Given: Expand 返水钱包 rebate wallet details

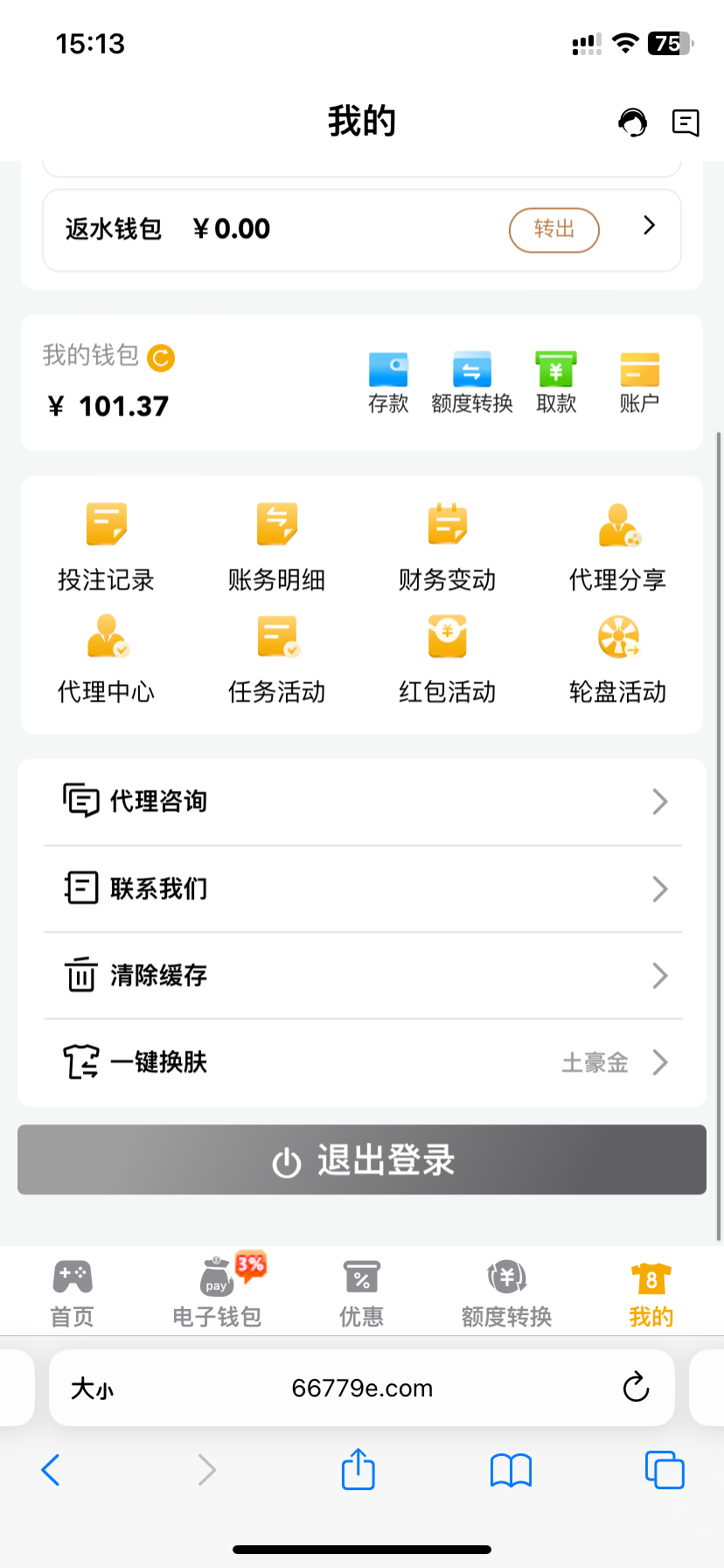Looking at the screenshot, I should 648,226.
